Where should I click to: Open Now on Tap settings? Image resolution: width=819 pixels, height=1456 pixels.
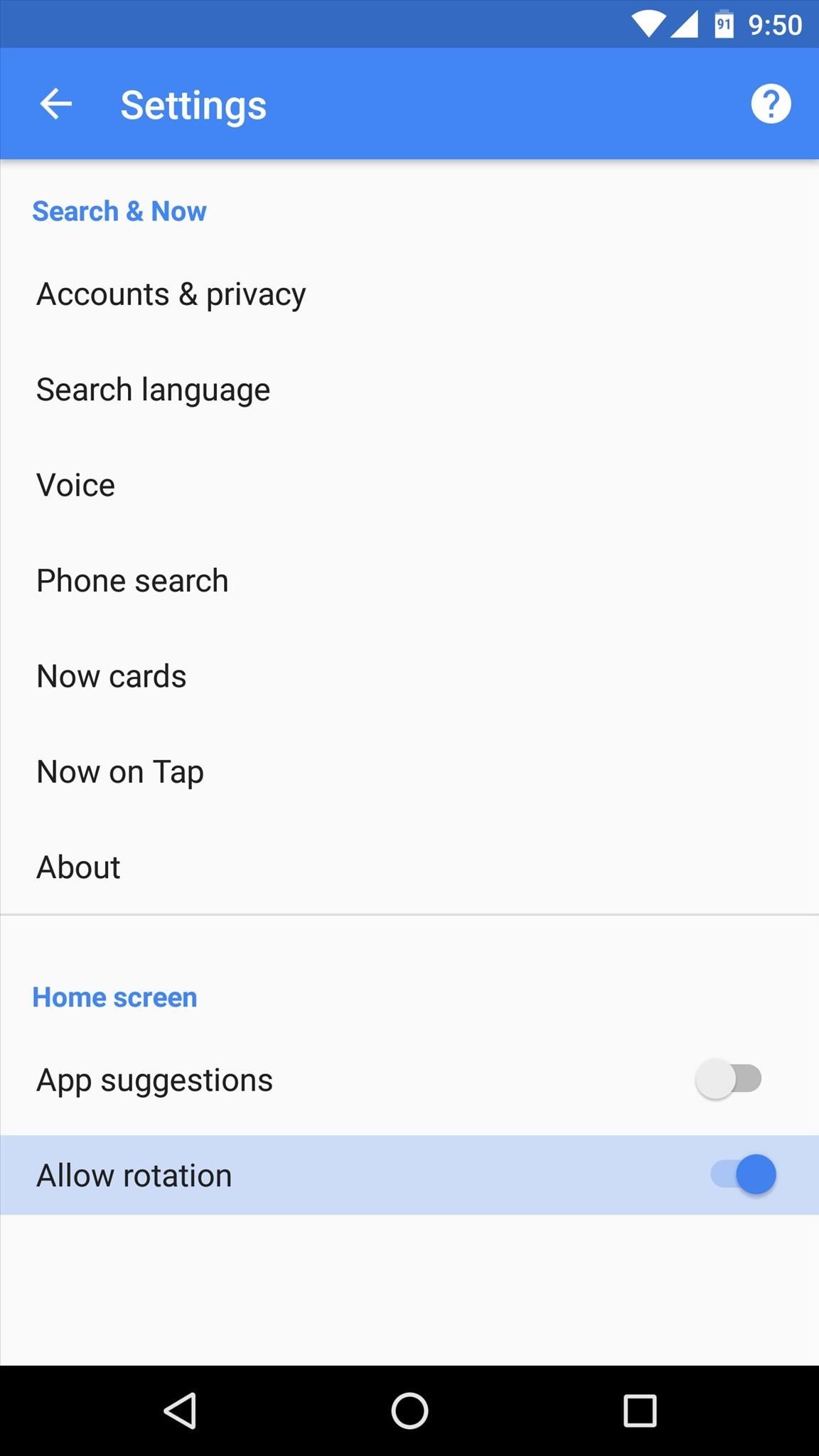pyautogui.click(x=120, y=772)
